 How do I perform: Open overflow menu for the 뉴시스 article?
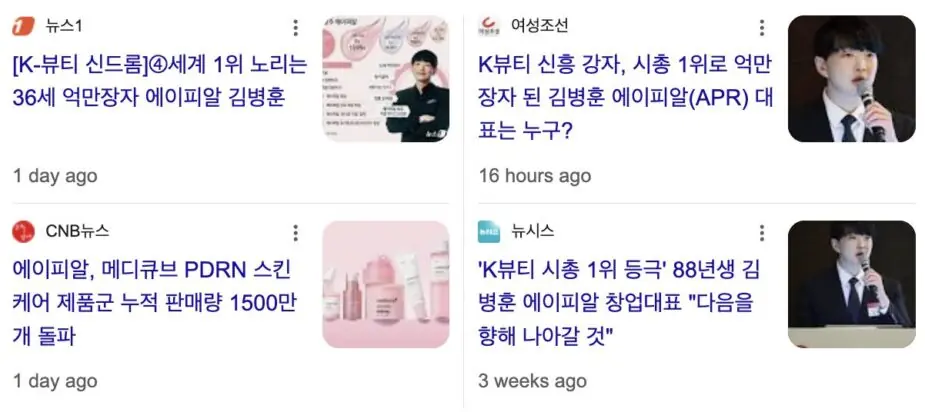point(762,232)
